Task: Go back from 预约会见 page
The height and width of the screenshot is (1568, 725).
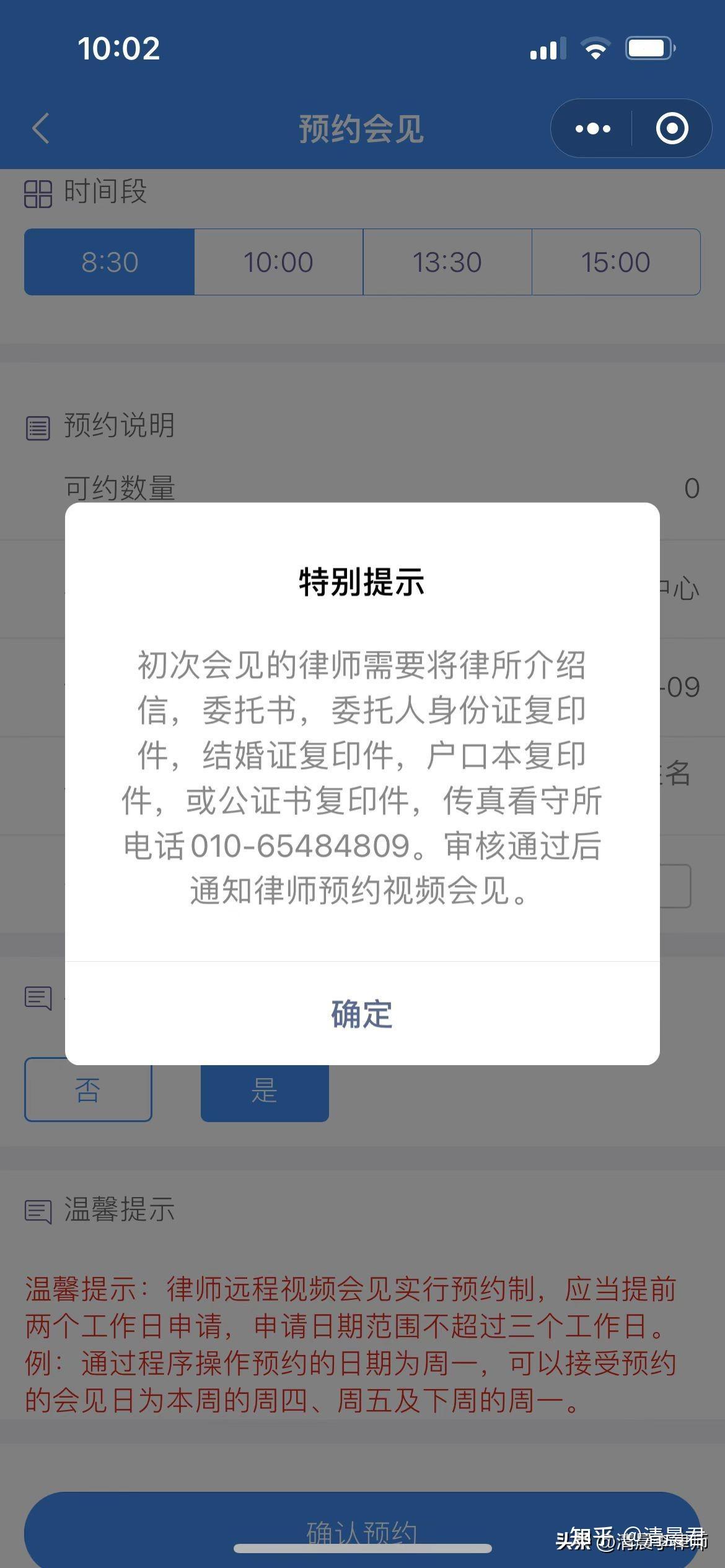Action: pyautogui.click(x=41, y=129)
